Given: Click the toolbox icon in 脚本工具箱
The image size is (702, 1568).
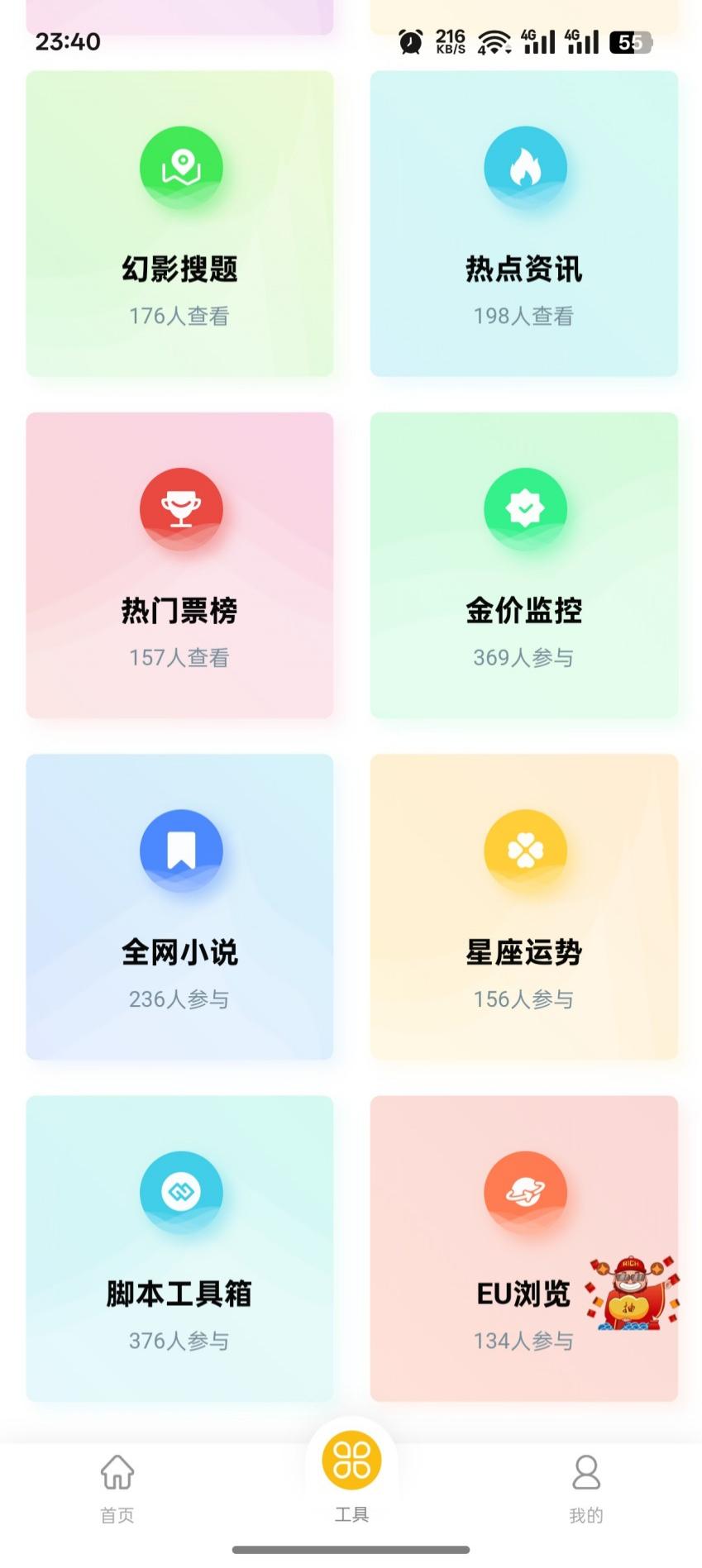Looking at the screenshot, I should (180, 1193).
